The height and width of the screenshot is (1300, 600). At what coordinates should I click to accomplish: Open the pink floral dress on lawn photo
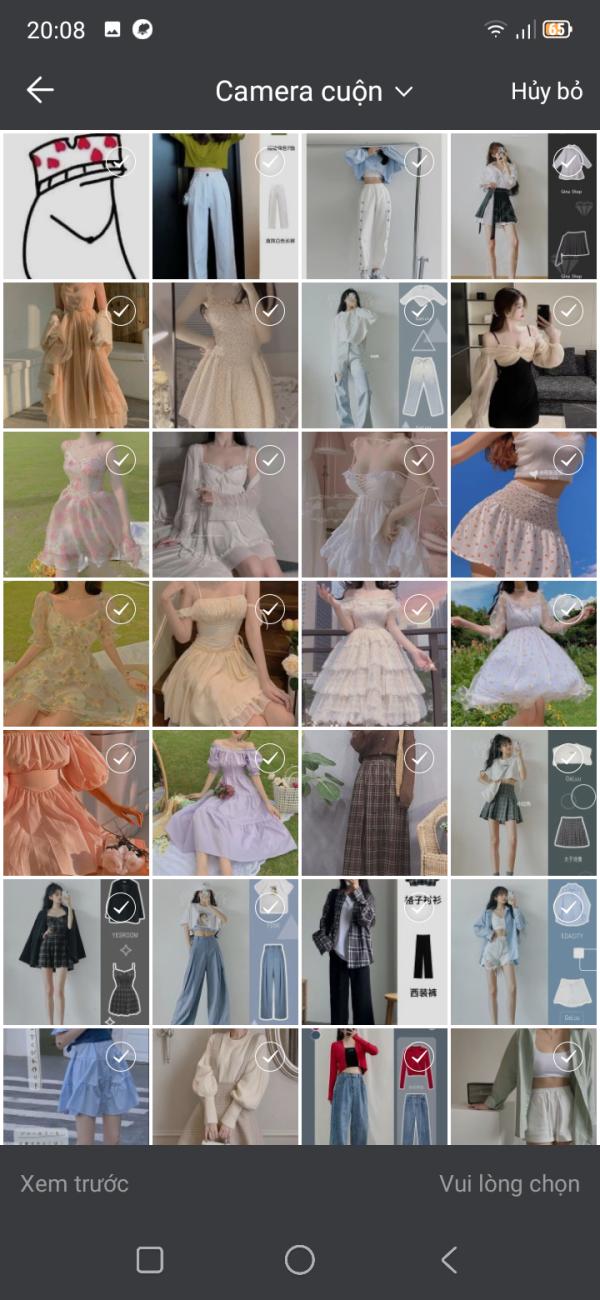[x=76, y=504]
